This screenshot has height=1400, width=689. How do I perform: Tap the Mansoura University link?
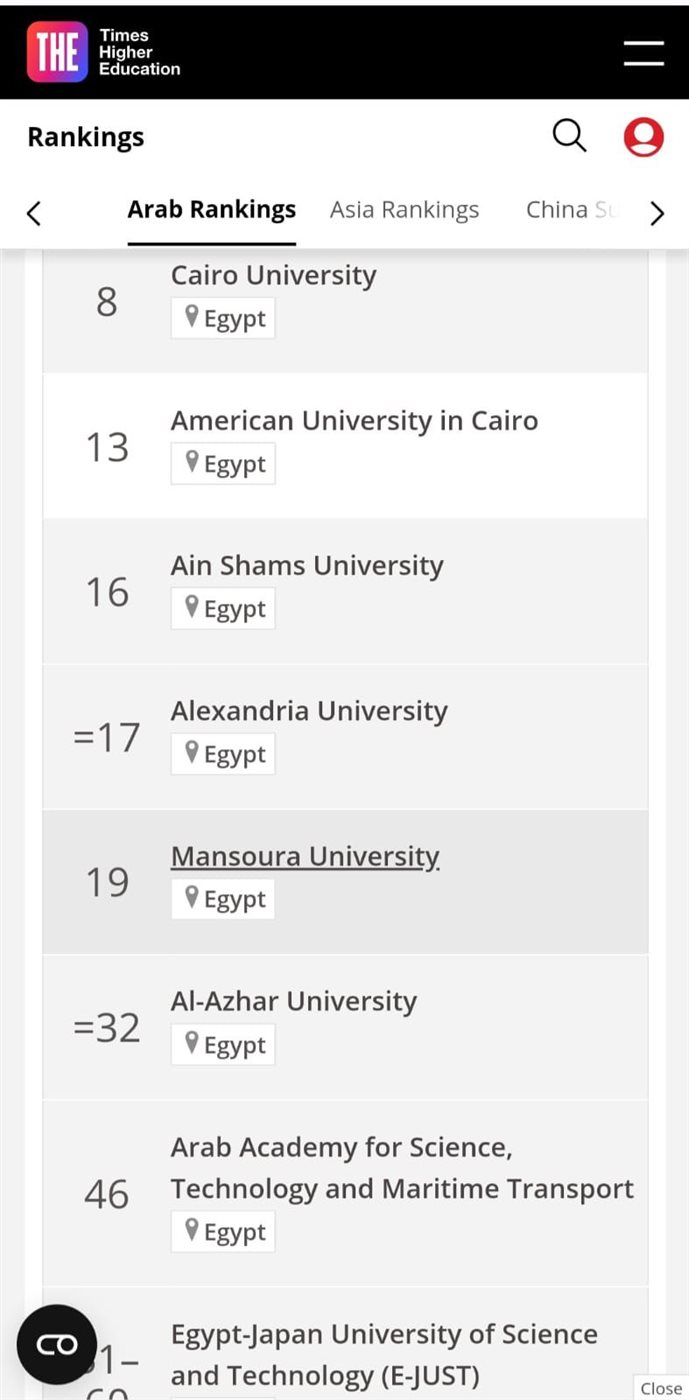point(305,856)
